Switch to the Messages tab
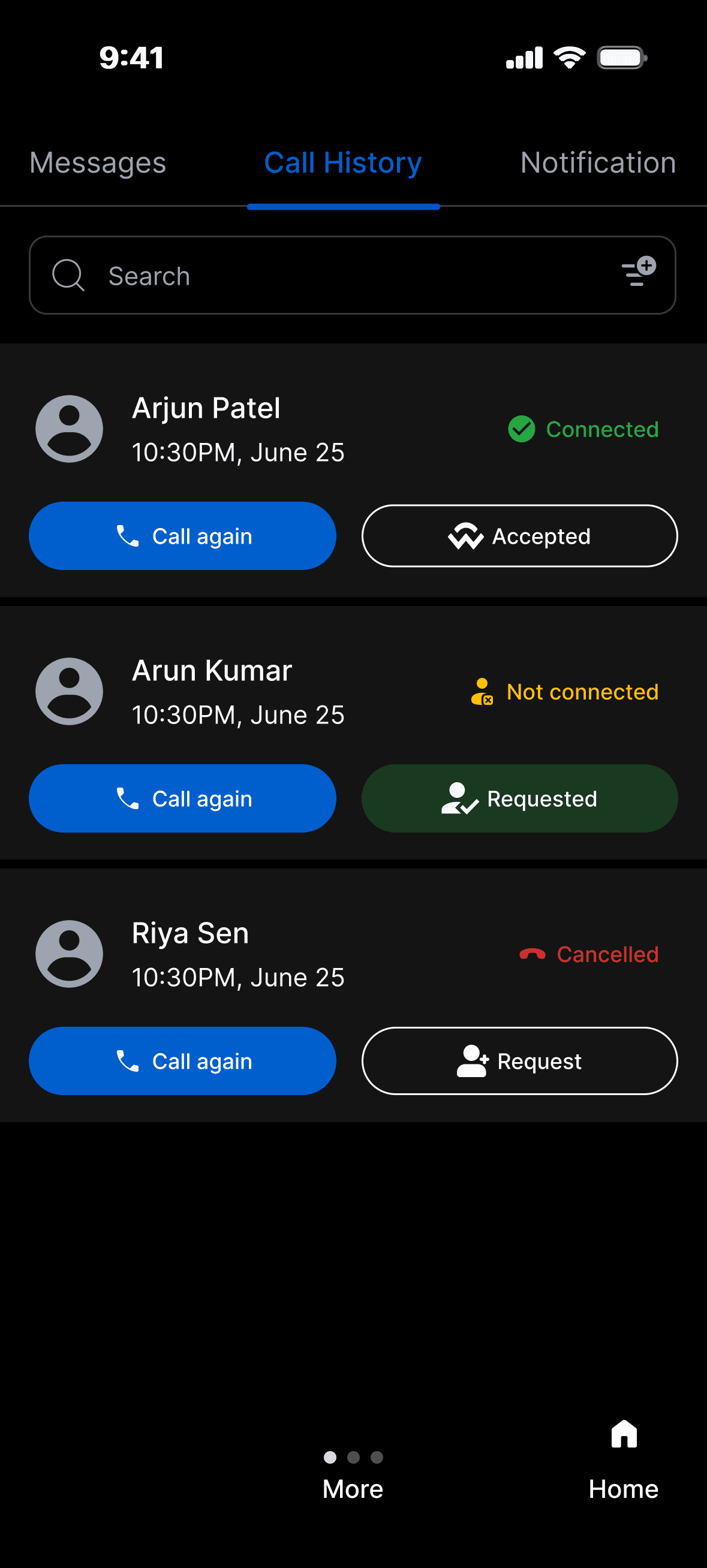Screen dimensions: 707x1568 coord(97,162)
